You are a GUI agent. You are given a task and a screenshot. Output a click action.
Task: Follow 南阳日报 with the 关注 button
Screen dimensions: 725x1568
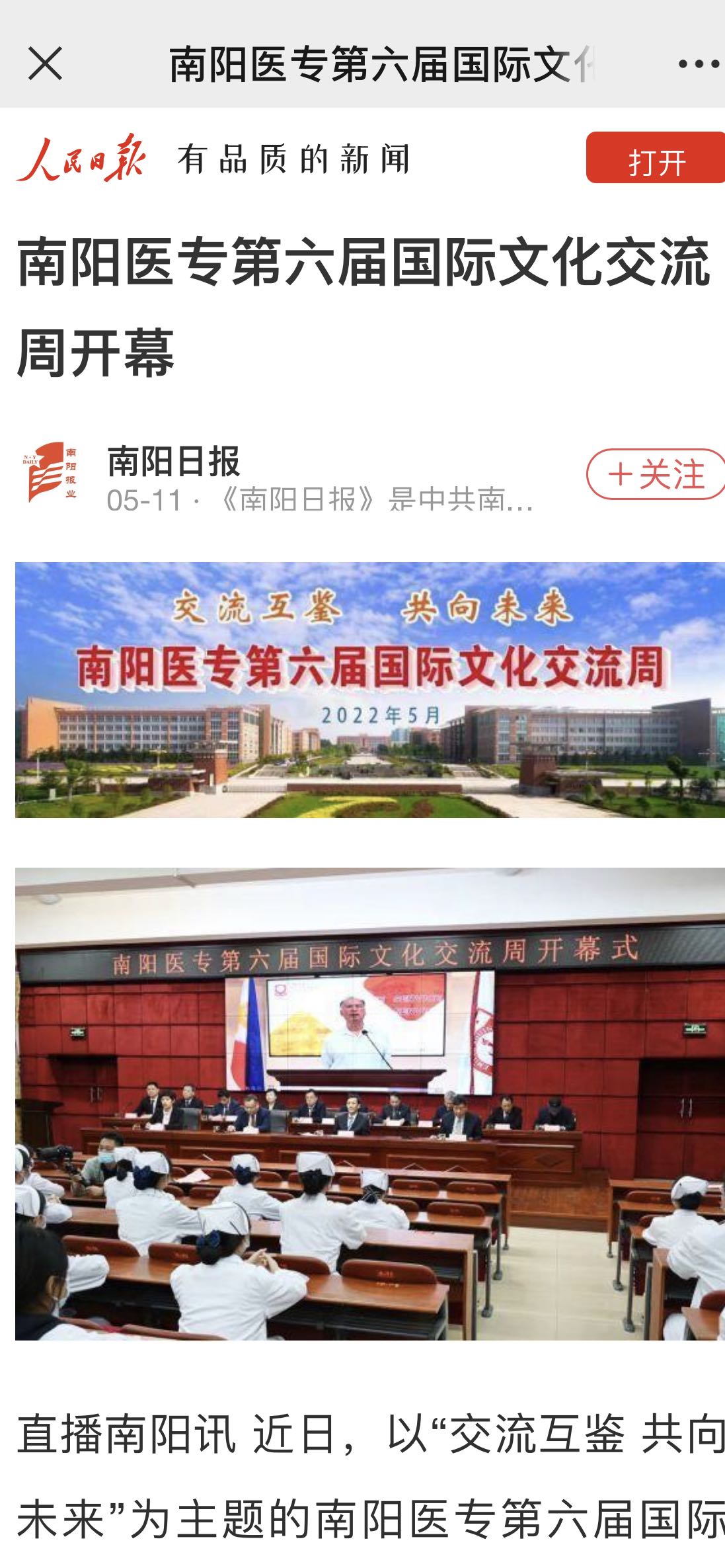(656, 474)
